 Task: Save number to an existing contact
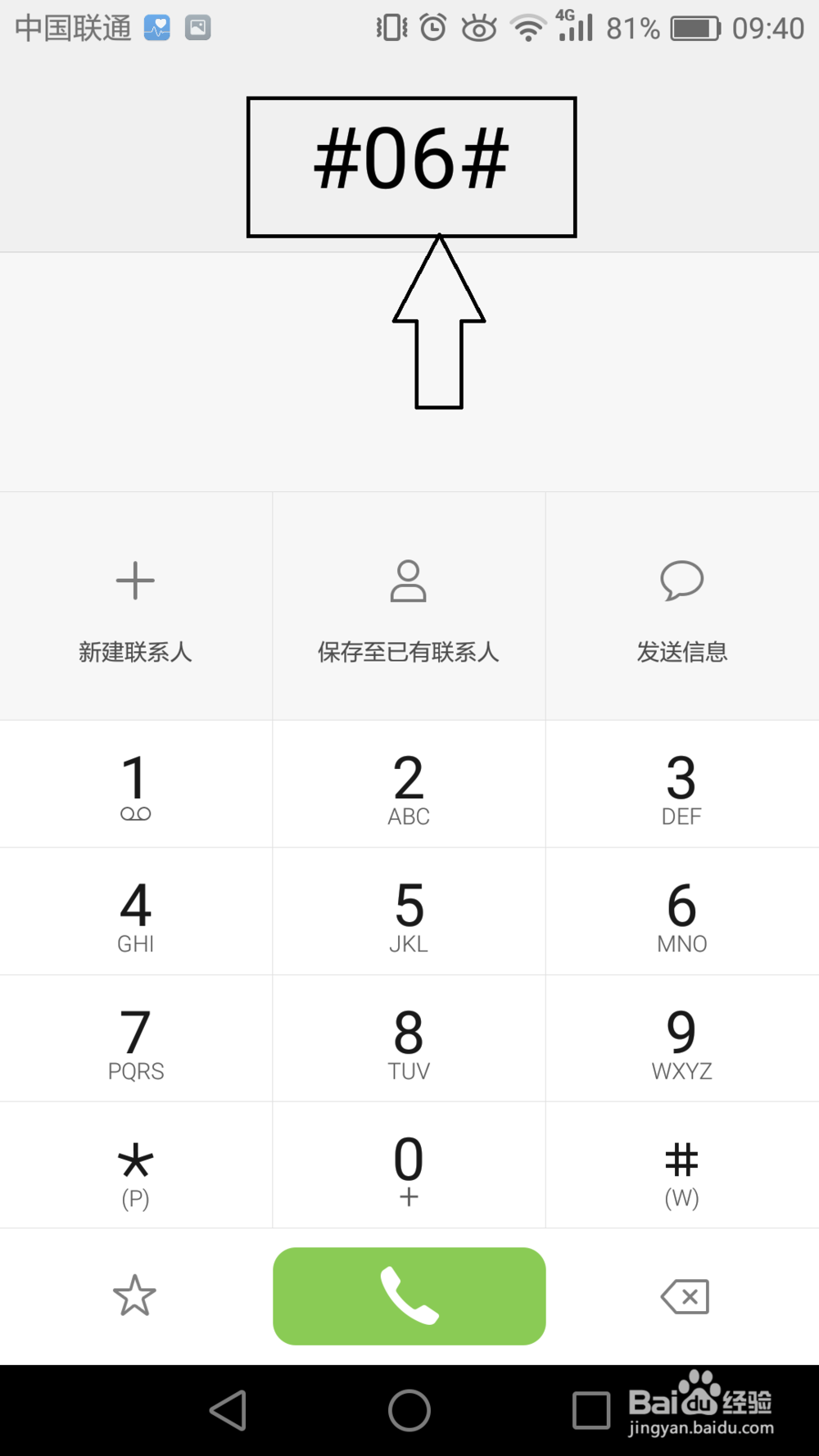click(x=408, y=606)
